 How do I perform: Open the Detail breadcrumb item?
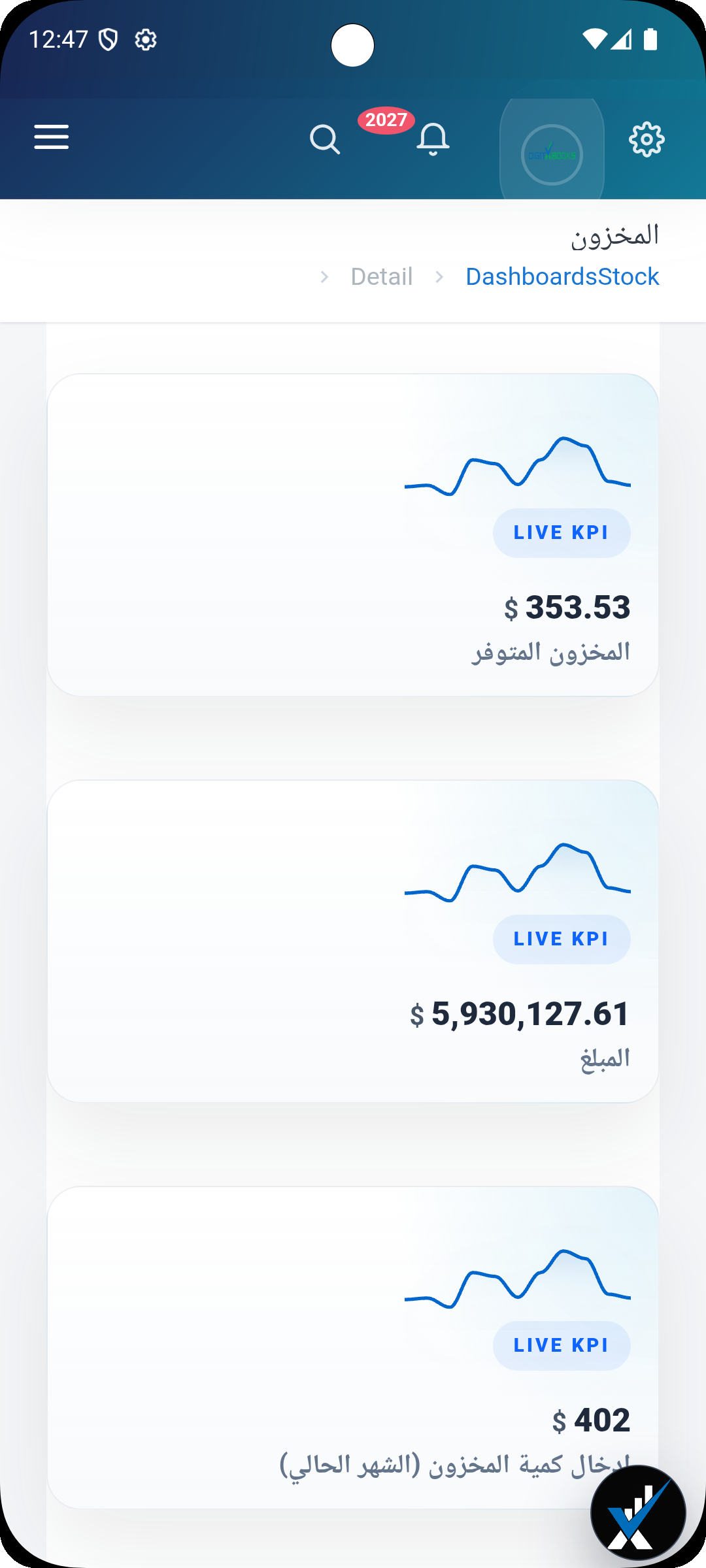(x=382, y=276)
